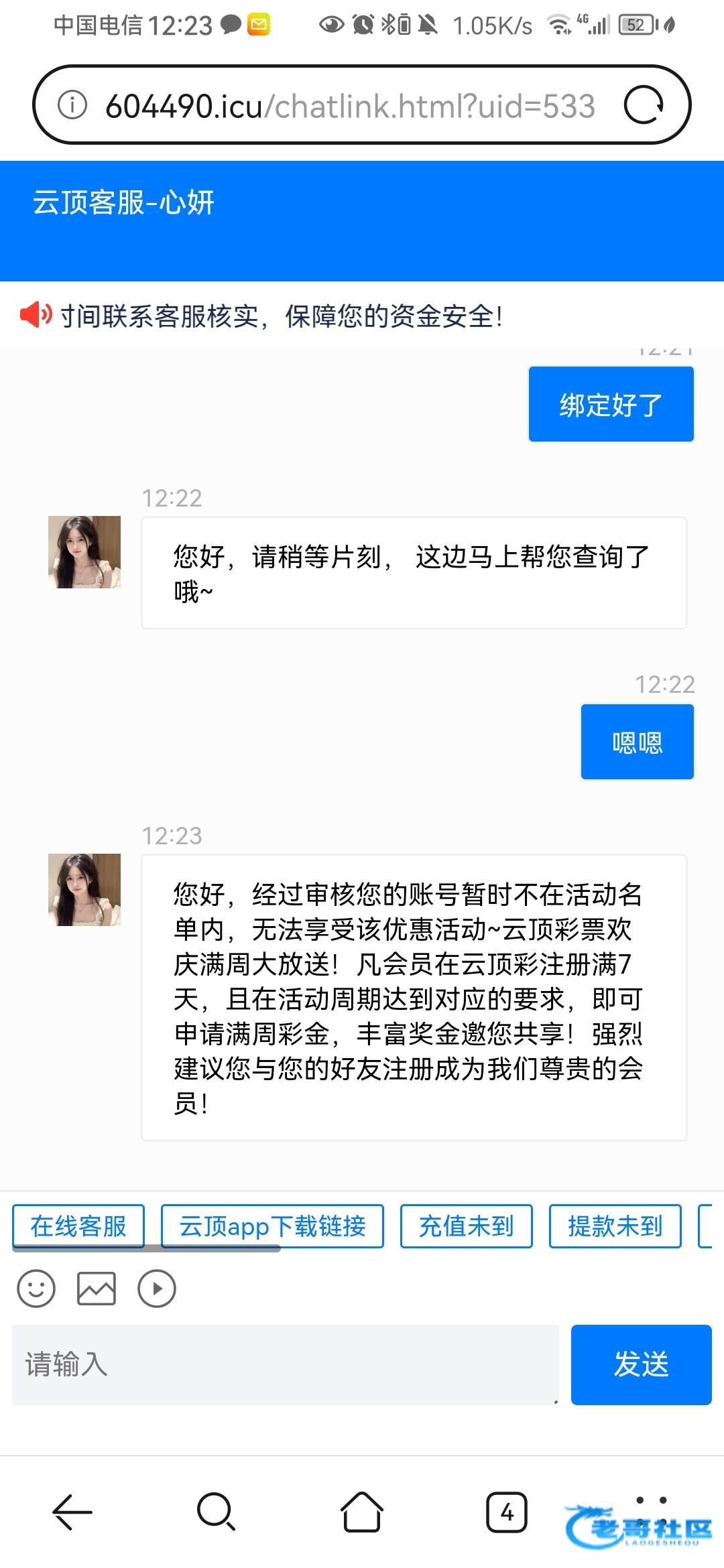Reload the page from the address bar
Viewport: 724px width, 1568px height.
[644, 105]
